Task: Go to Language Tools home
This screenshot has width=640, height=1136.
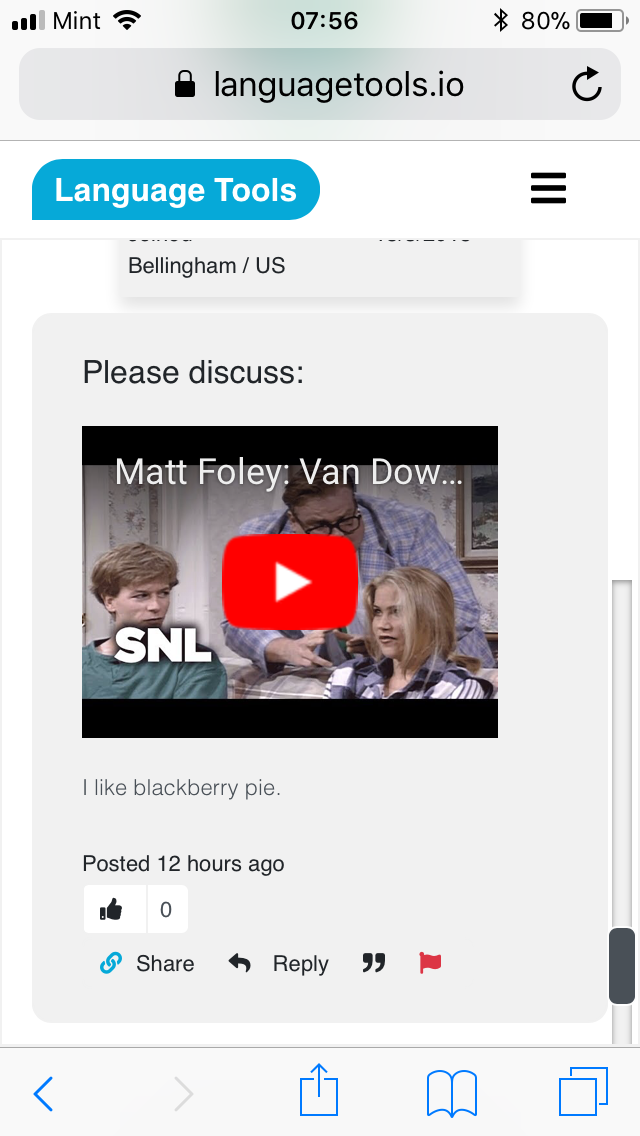Action: coord(176,190)
